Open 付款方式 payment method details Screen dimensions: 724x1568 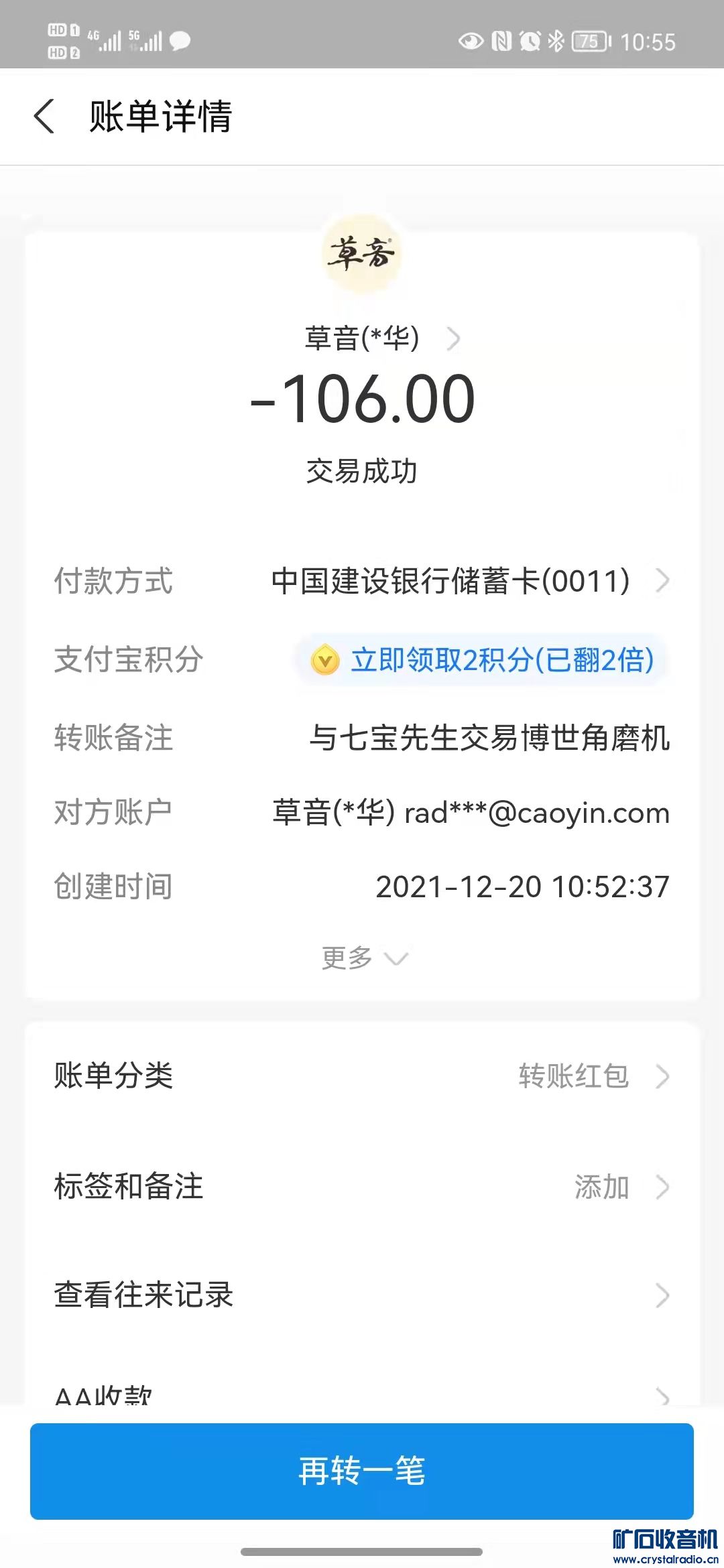point(469,581)
